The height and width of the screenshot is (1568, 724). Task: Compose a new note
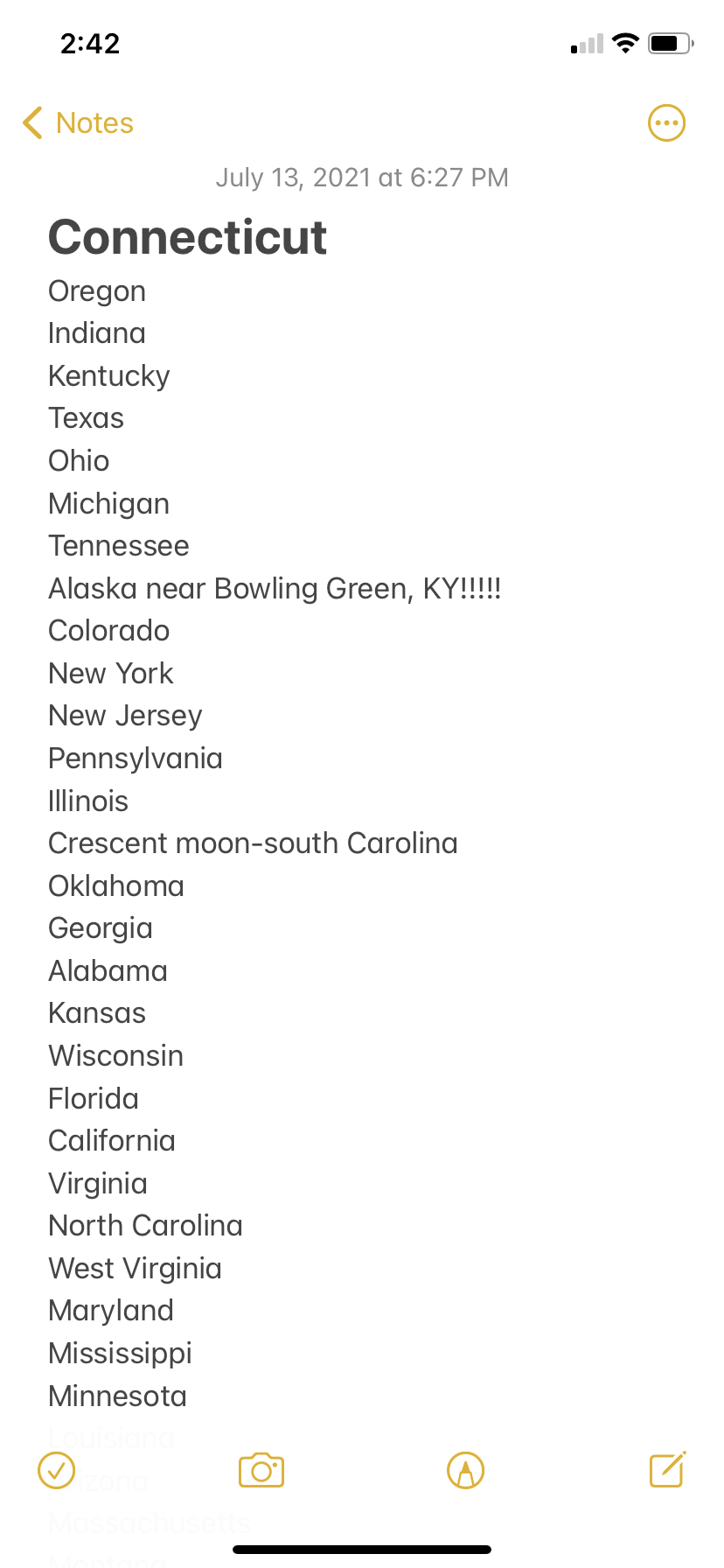tap(667, 1469)
